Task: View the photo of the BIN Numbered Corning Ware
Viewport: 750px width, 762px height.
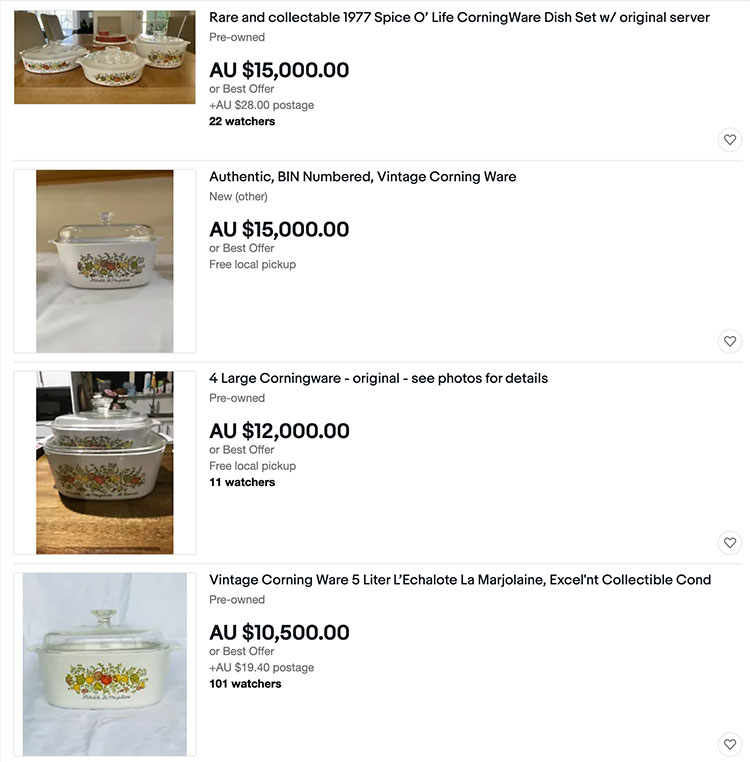Action: [105, 261]
